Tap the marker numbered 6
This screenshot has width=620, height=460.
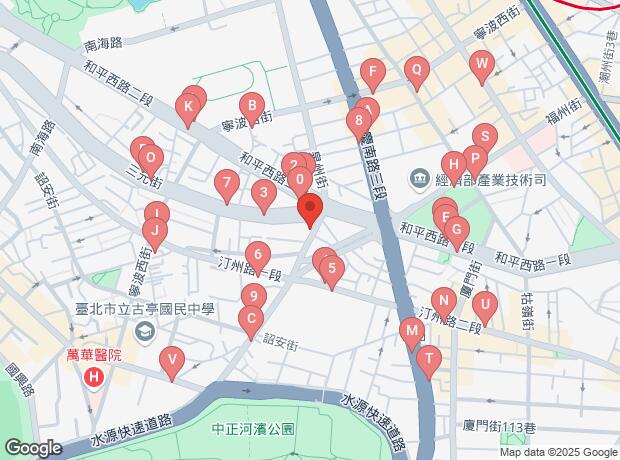(257, 254)
